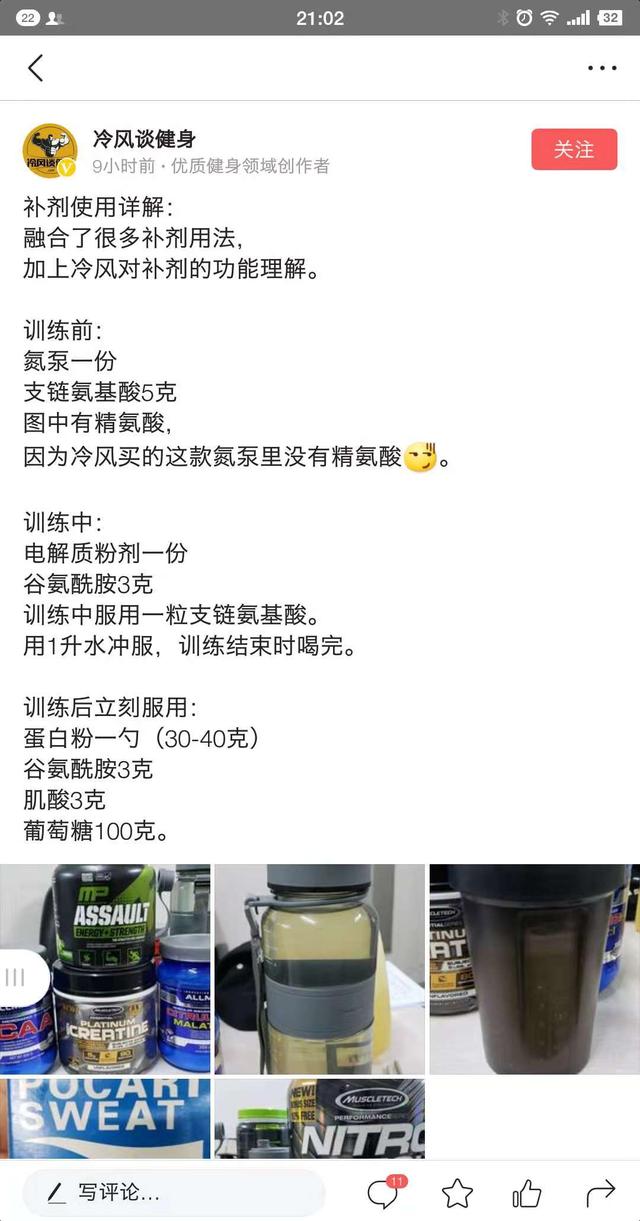
Task: Go back using the top-left arrow
Action: coord(36,68)
